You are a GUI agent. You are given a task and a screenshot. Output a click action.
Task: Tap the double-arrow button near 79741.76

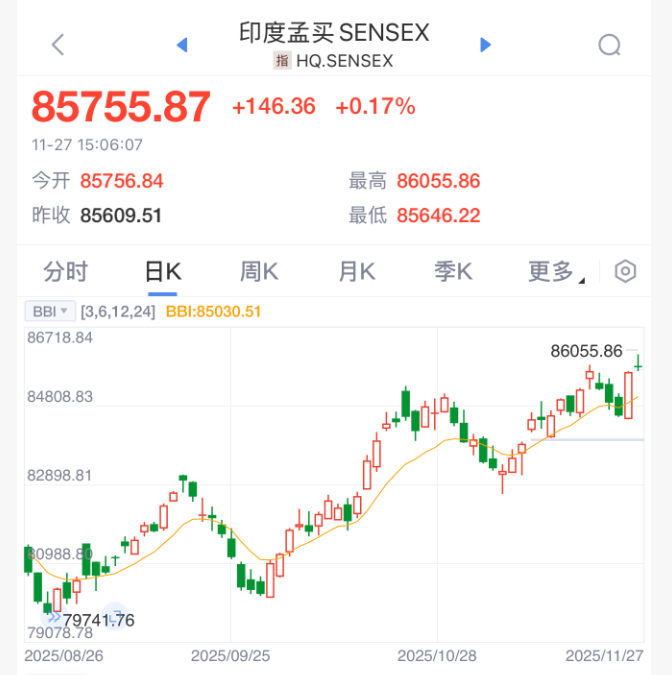(x=53, y=620)
